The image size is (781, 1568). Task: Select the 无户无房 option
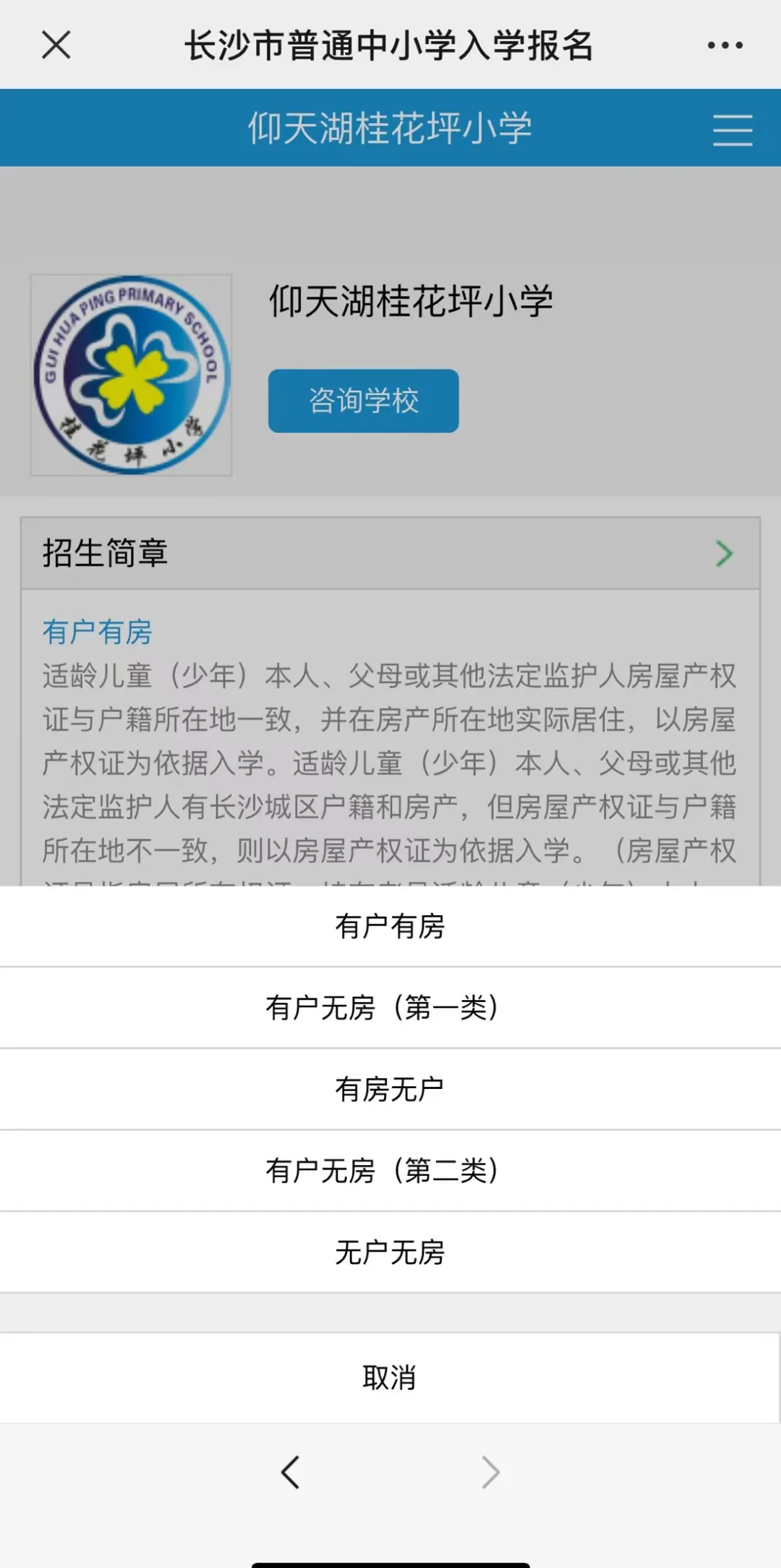tap(390, 1253)
